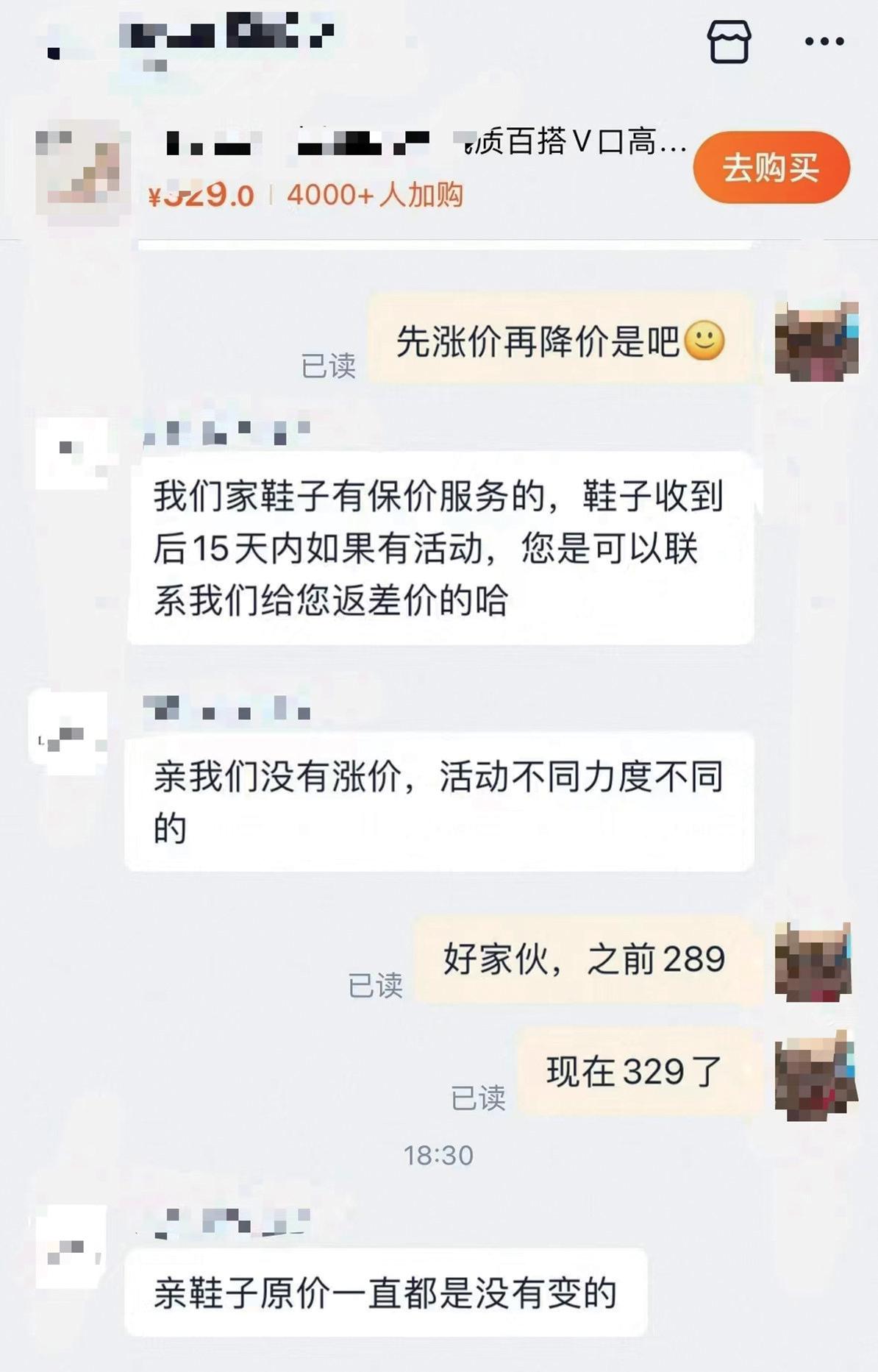The width and height of the screenshot is (878, 1372).
Task: Tap the 去购买 button
Action: click(771, 168)
